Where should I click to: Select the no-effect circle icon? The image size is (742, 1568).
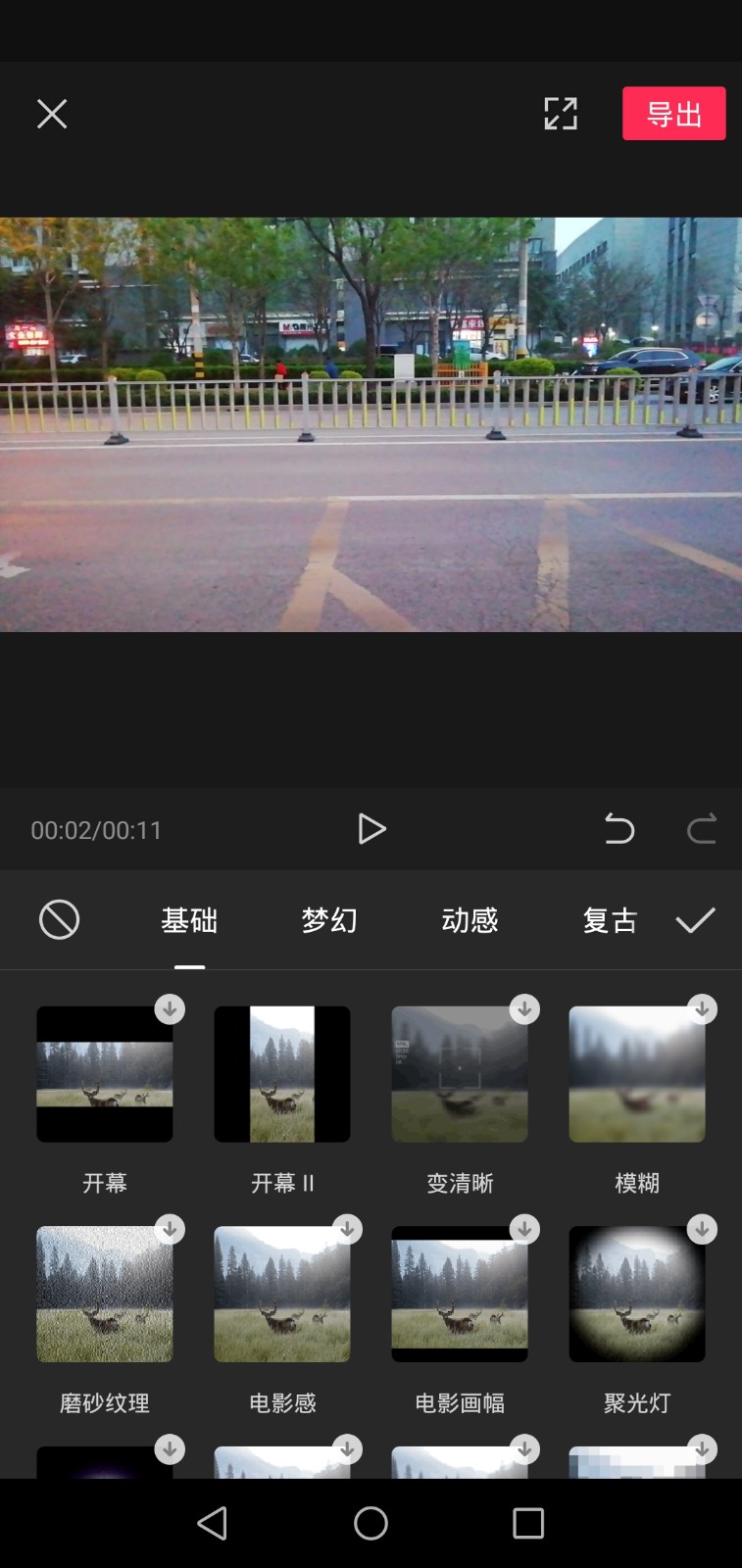click(59, 920)
